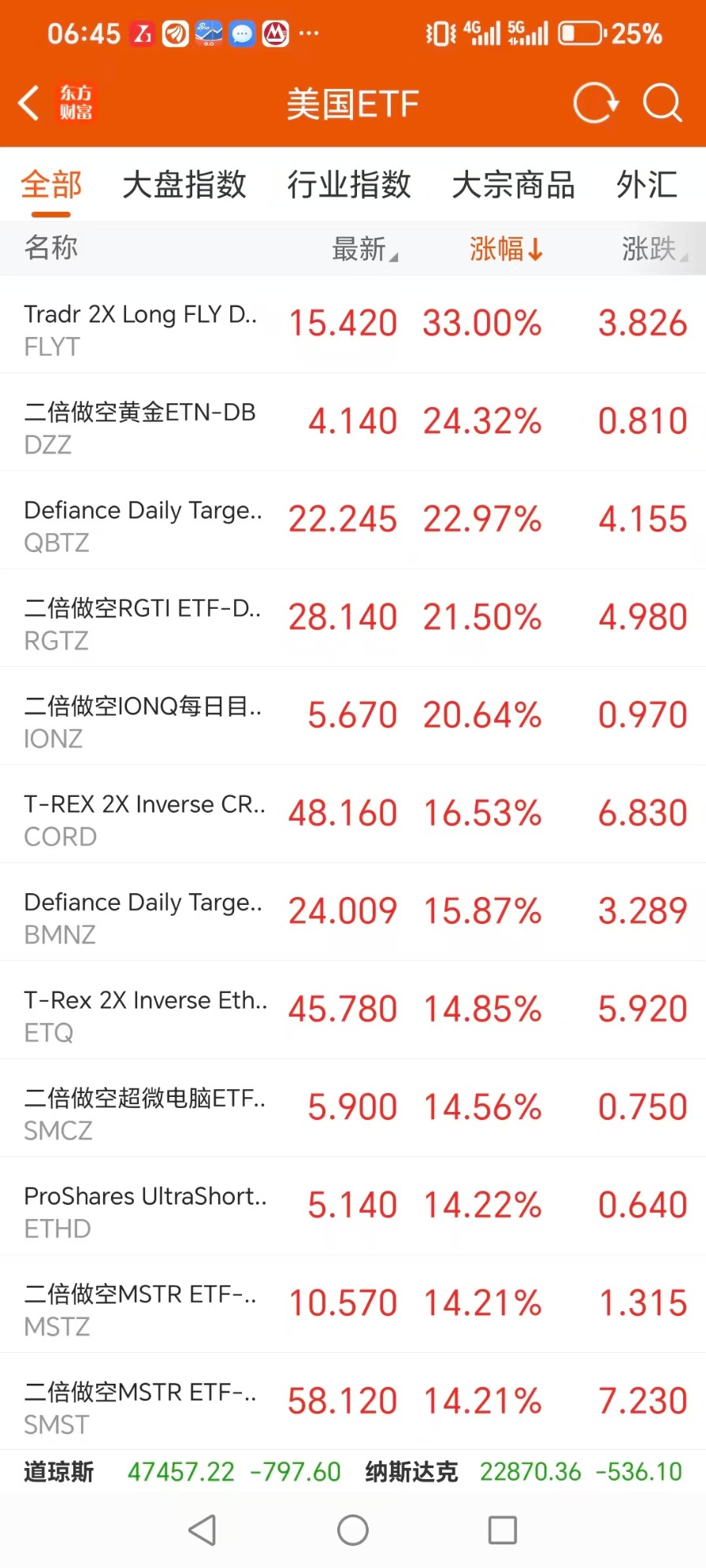Open the search magnifier icon
The width and height of the screenshot is (706, 1568).
click(661, 103)
